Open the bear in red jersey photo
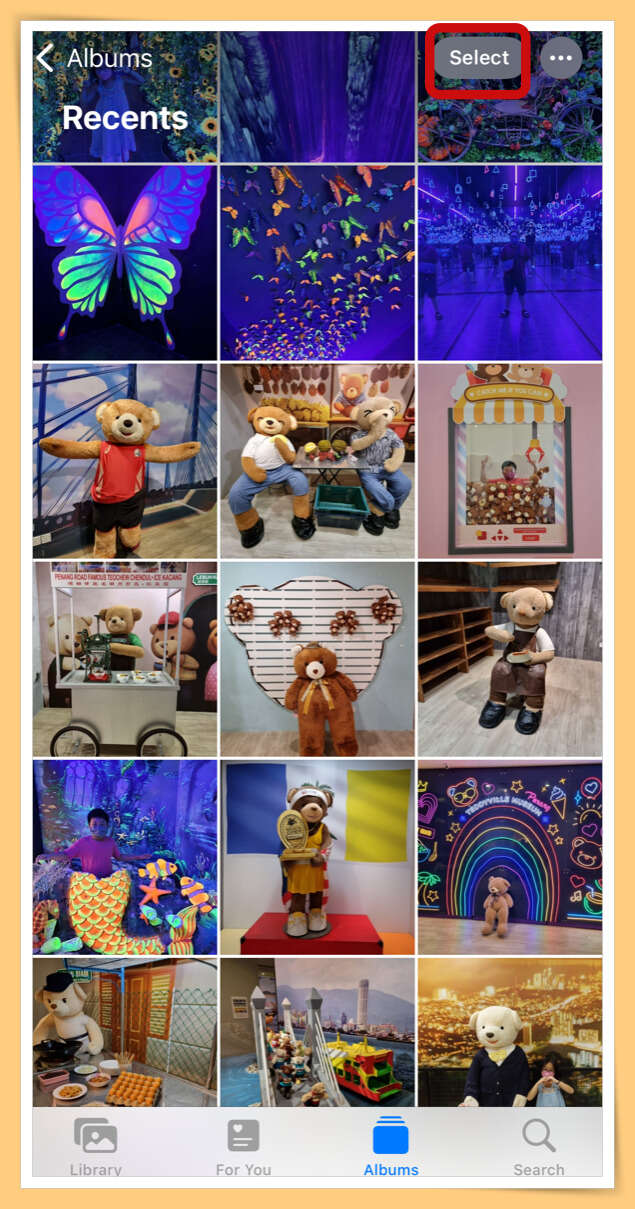Viewport: 635px width, 1209px height. (x=125, y=461)
